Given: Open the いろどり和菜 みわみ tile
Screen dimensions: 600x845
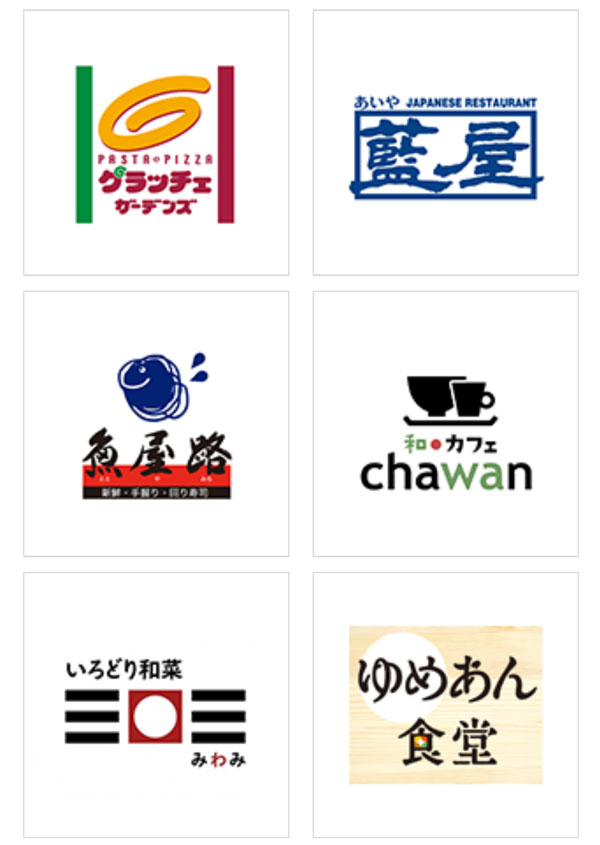Looking at the screenshot, I should click(156, 705).
